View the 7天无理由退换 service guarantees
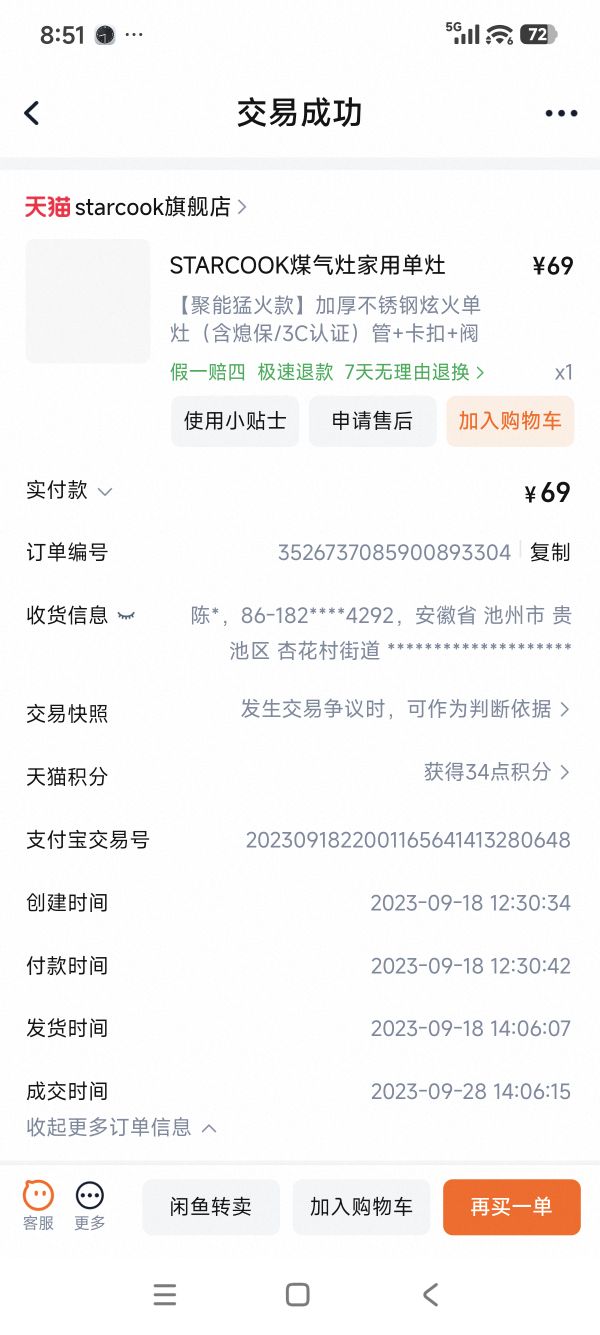Screen dimensions: 600x1335 [x=414, y=372]
